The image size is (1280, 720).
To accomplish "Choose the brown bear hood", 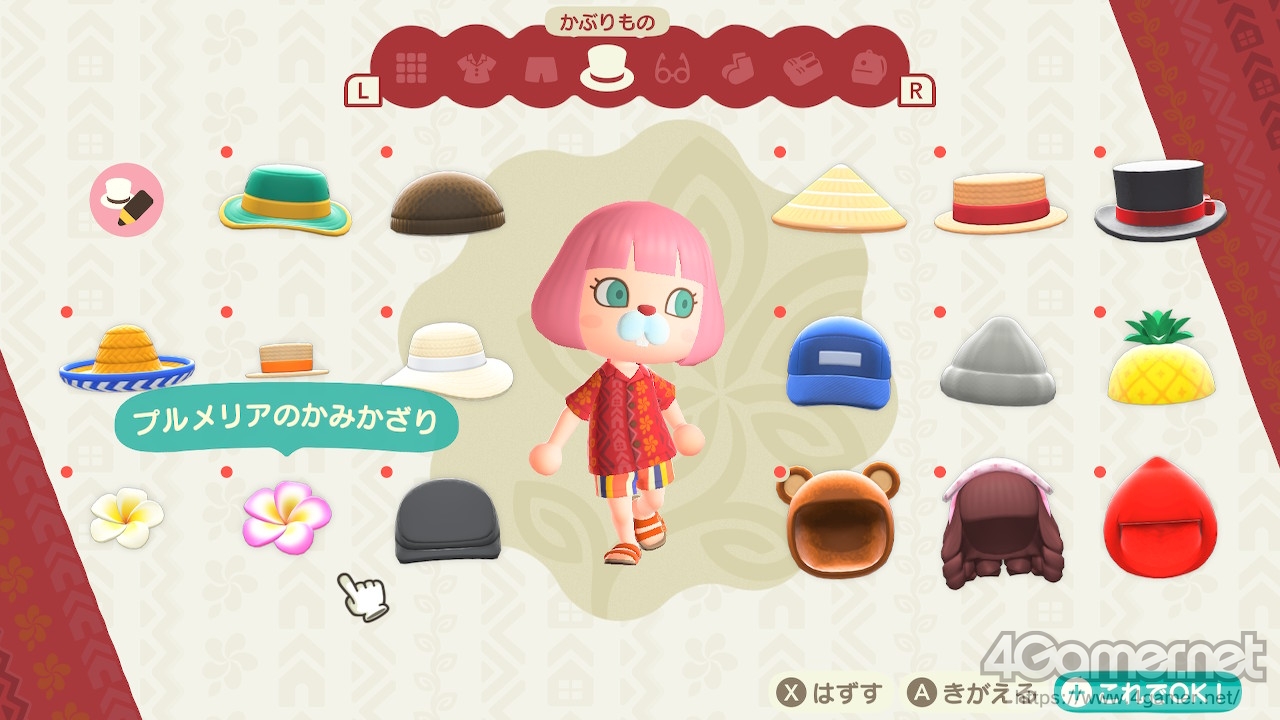I will tap(837, 520).
